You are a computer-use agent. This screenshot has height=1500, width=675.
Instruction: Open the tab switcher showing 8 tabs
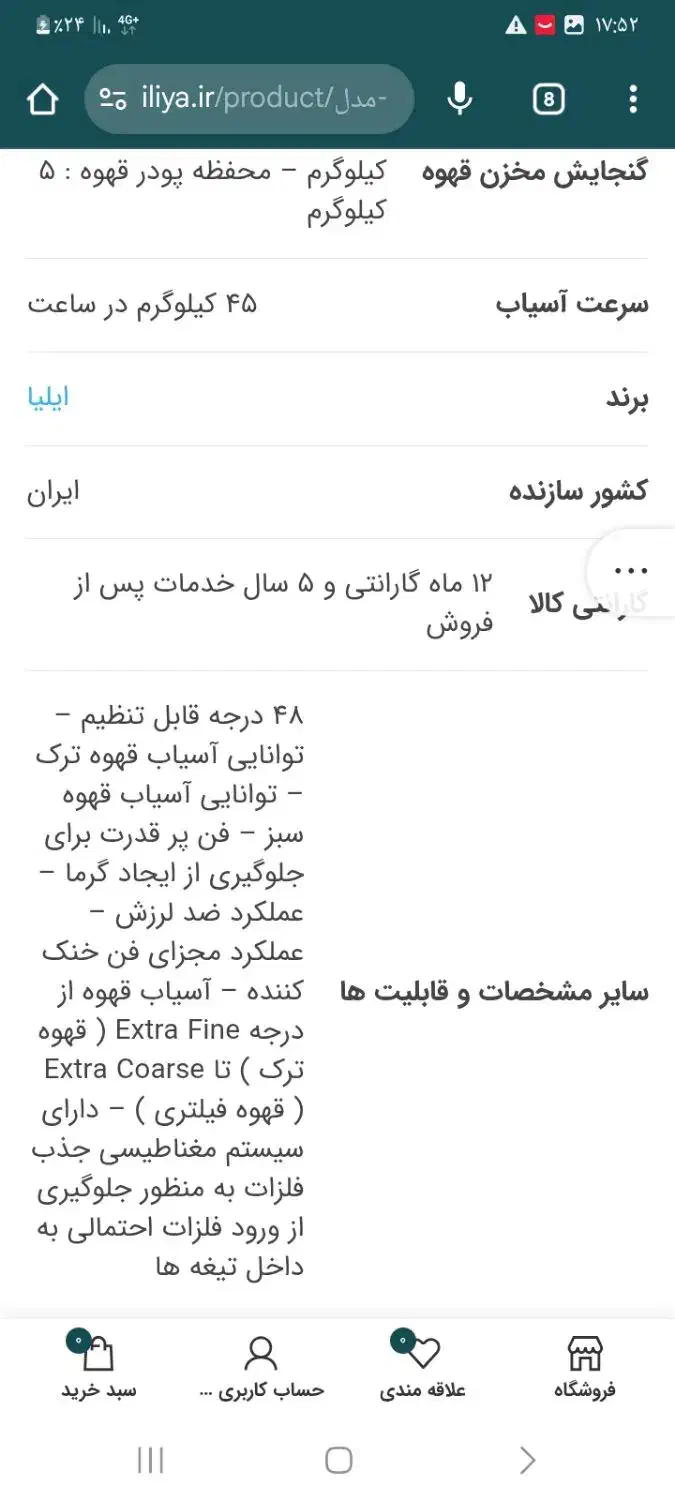(x=548, y=99)
